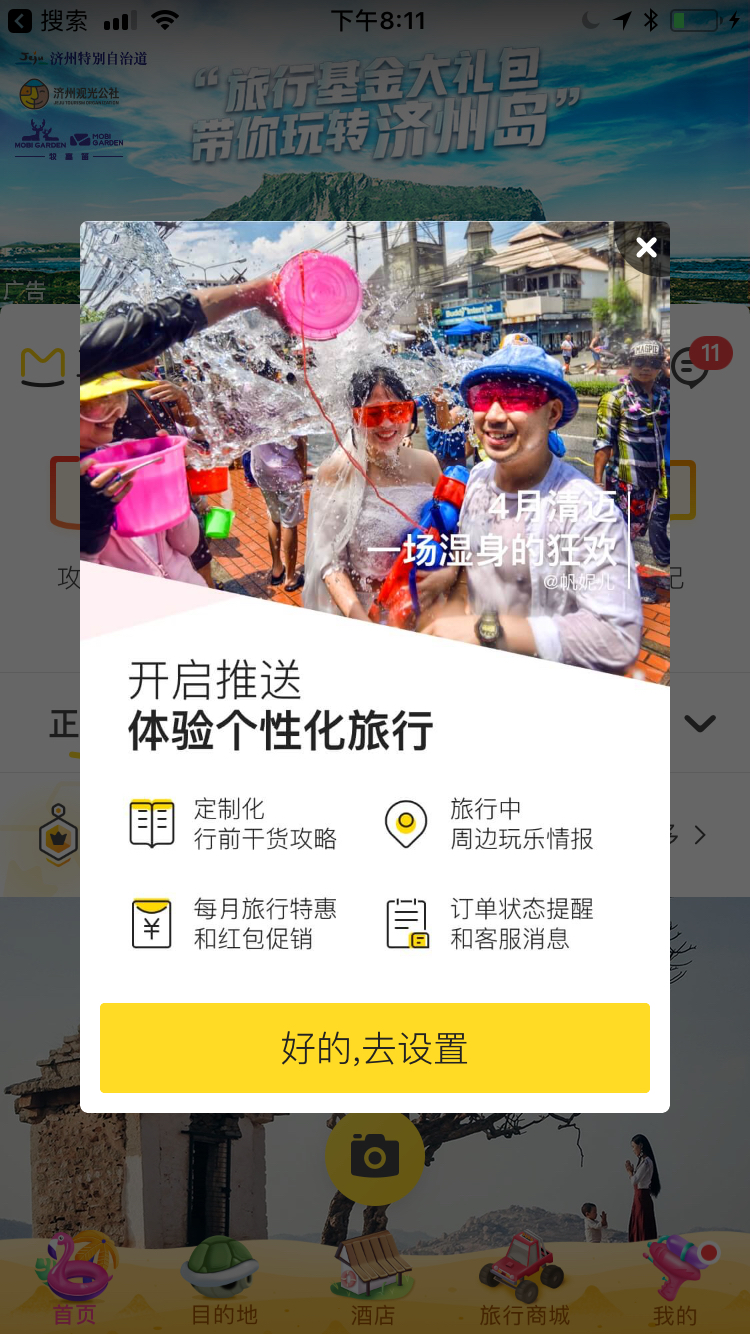Switch to the 首页 tab

pyautogui.click(x=75, y=1280)
